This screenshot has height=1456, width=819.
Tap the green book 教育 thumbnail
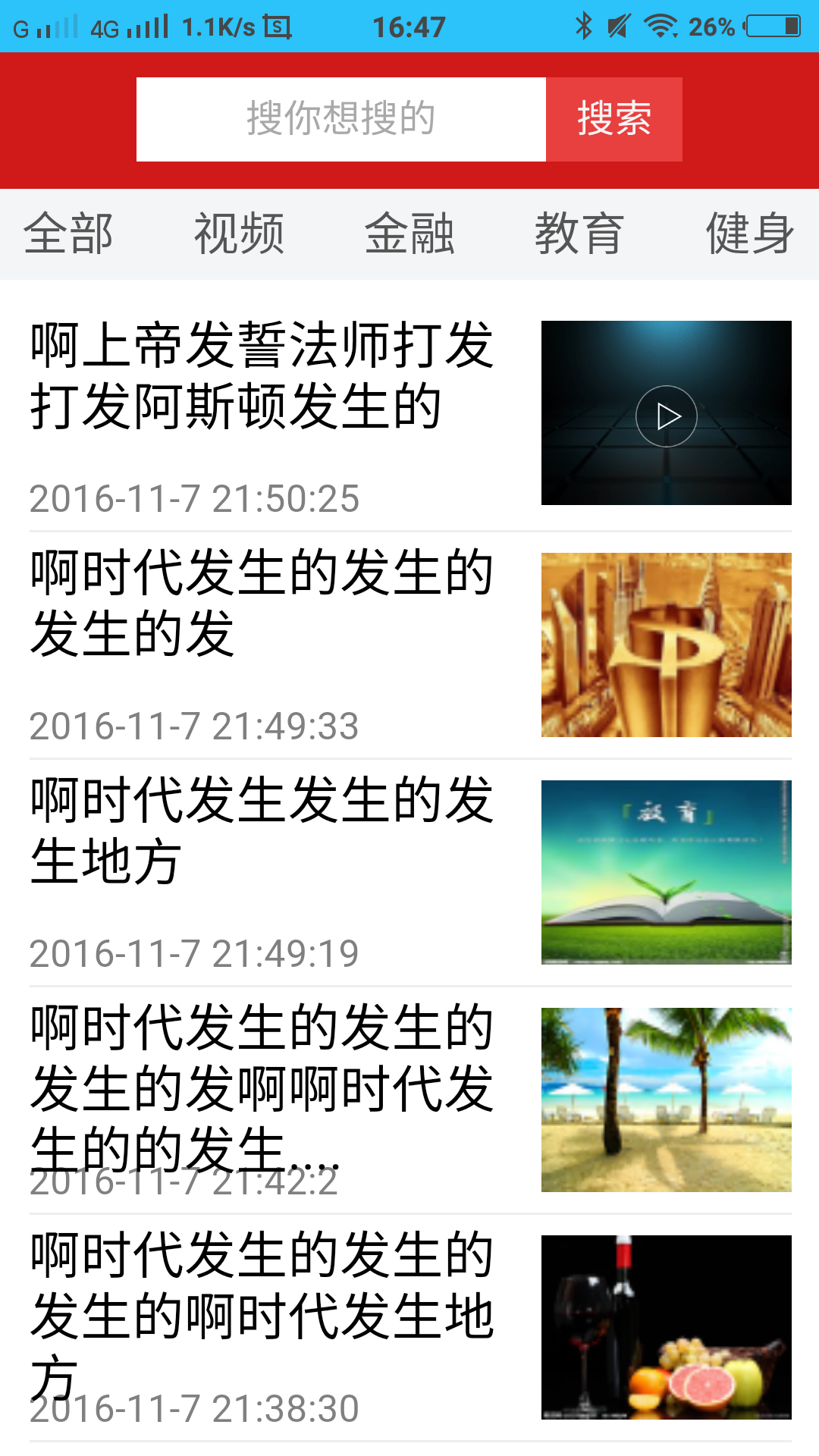(667, 871)
